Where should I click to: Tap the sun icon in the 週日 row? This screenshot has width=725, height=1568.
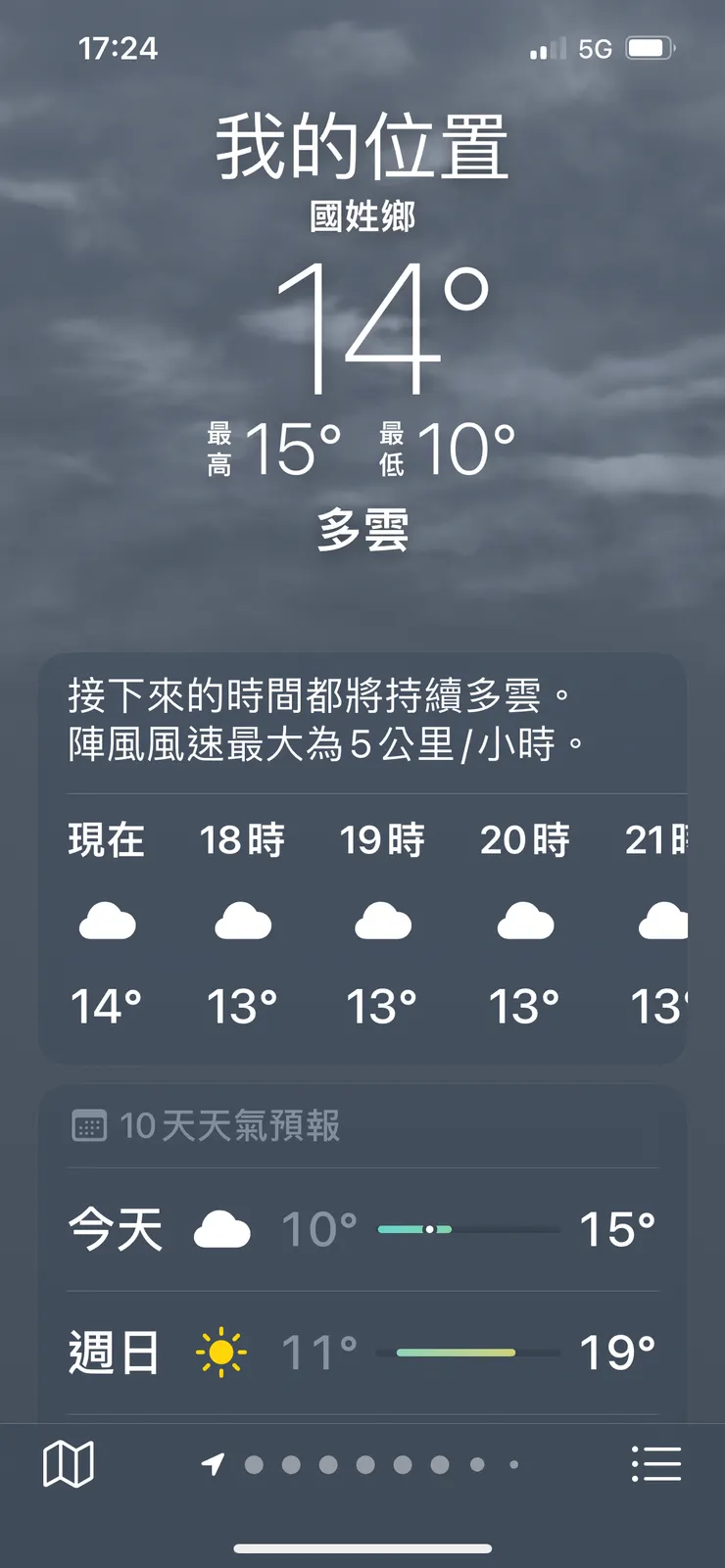pos(223,1351)
